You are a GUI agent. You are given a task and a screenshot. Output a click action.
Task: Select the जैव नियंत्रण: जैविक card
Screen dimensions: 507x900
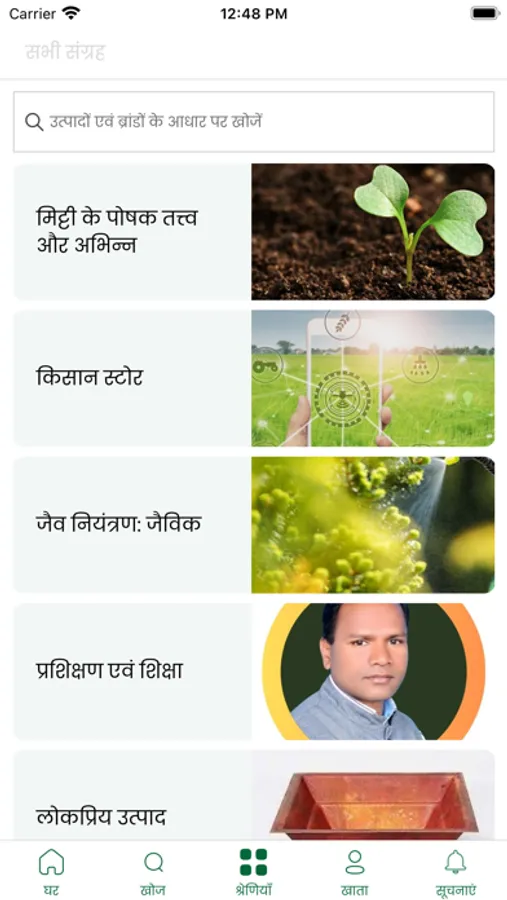click(253, 525)
